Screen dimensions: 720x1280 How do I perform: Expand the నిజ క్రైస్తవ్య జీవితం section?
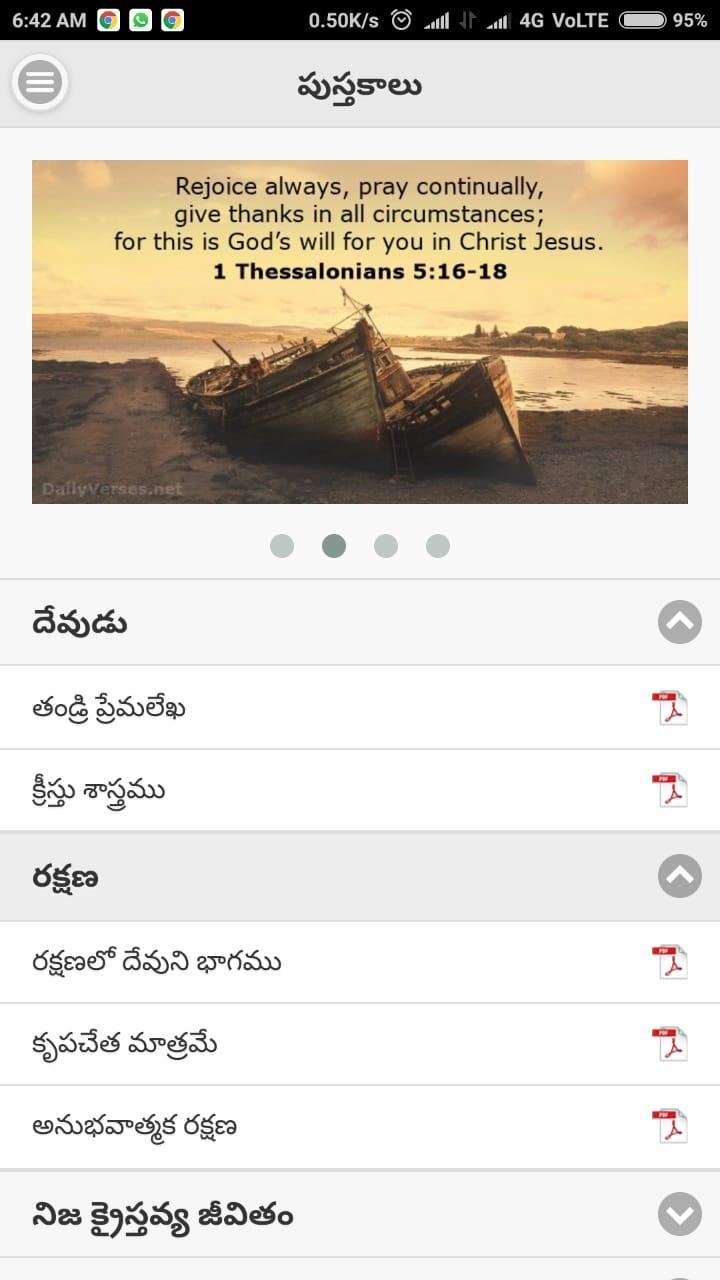click(679, 1215)
